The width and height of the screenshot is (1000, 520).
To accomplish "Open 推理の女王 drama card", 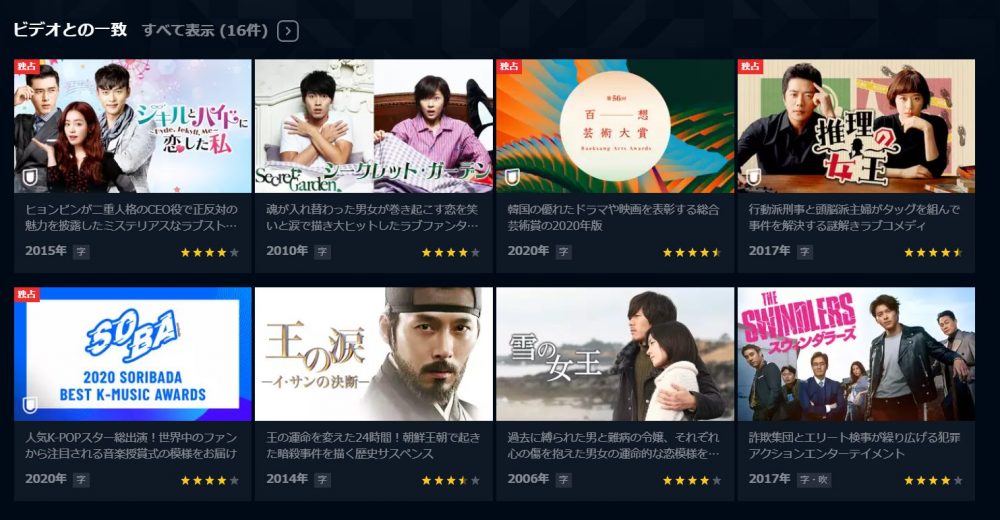I will 856,126.
